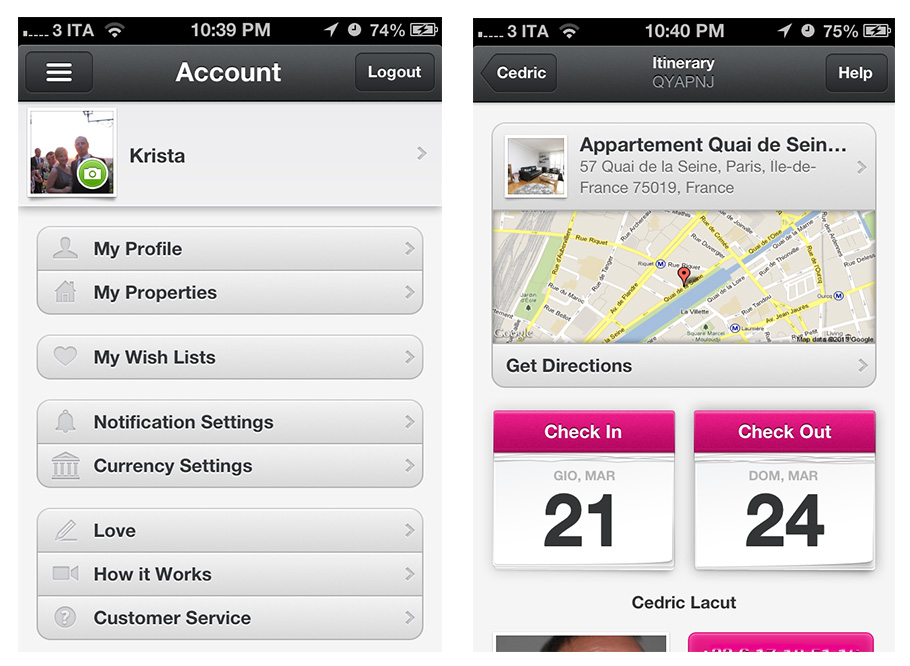The height and width of the screenshot is (666, 910).
Task: Open the map of Quai de la Seine
Action: tap(684, 277)
